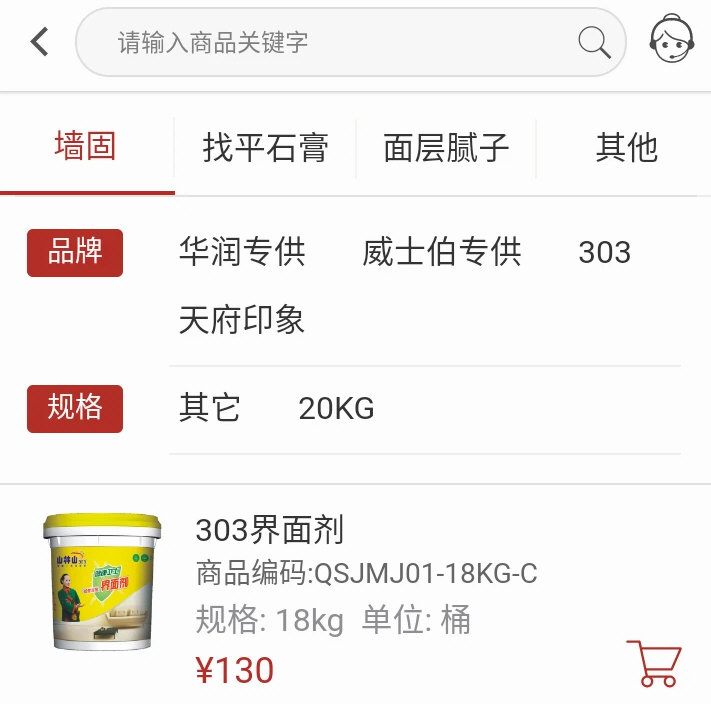This screenshot has height=704, width=711.
Task: Open the 303界面剂 product
Action: click(x=270, y=529)
